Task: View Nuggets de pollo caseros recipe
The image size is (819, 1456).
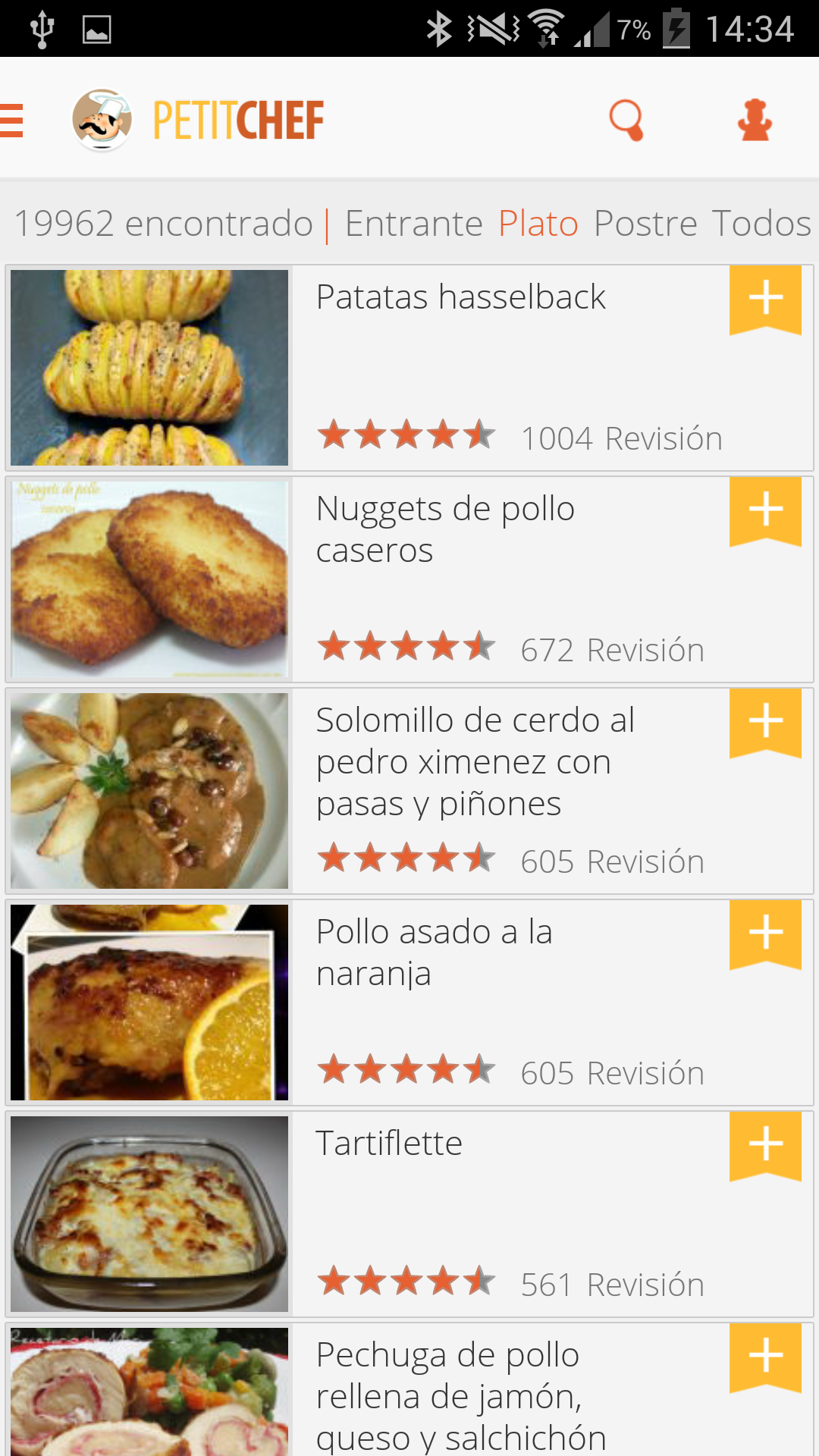Action: pos(445,529)
